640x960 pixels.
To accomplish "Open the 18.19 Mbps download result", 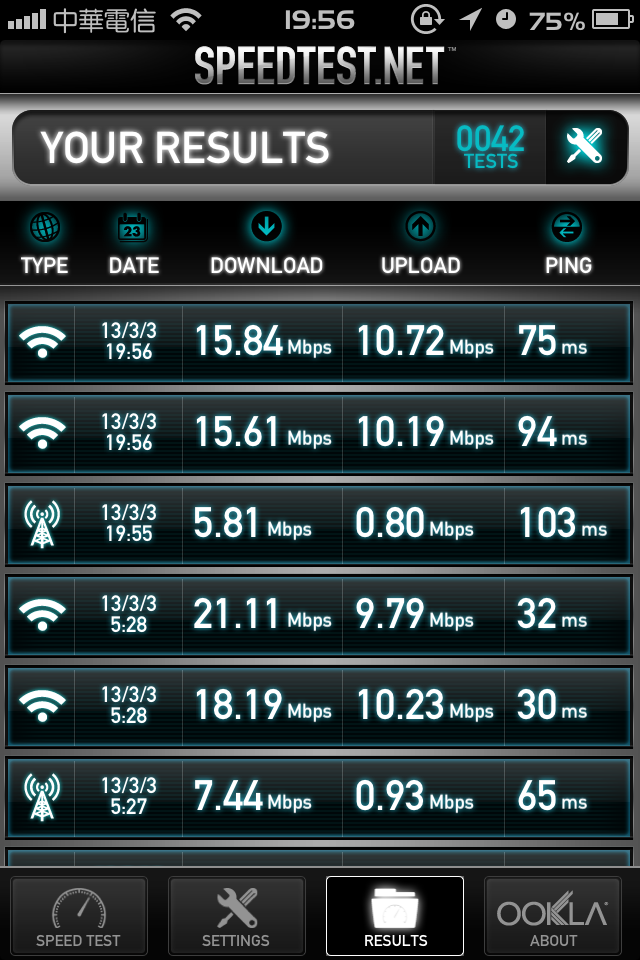I will click(x=320, y=705).
